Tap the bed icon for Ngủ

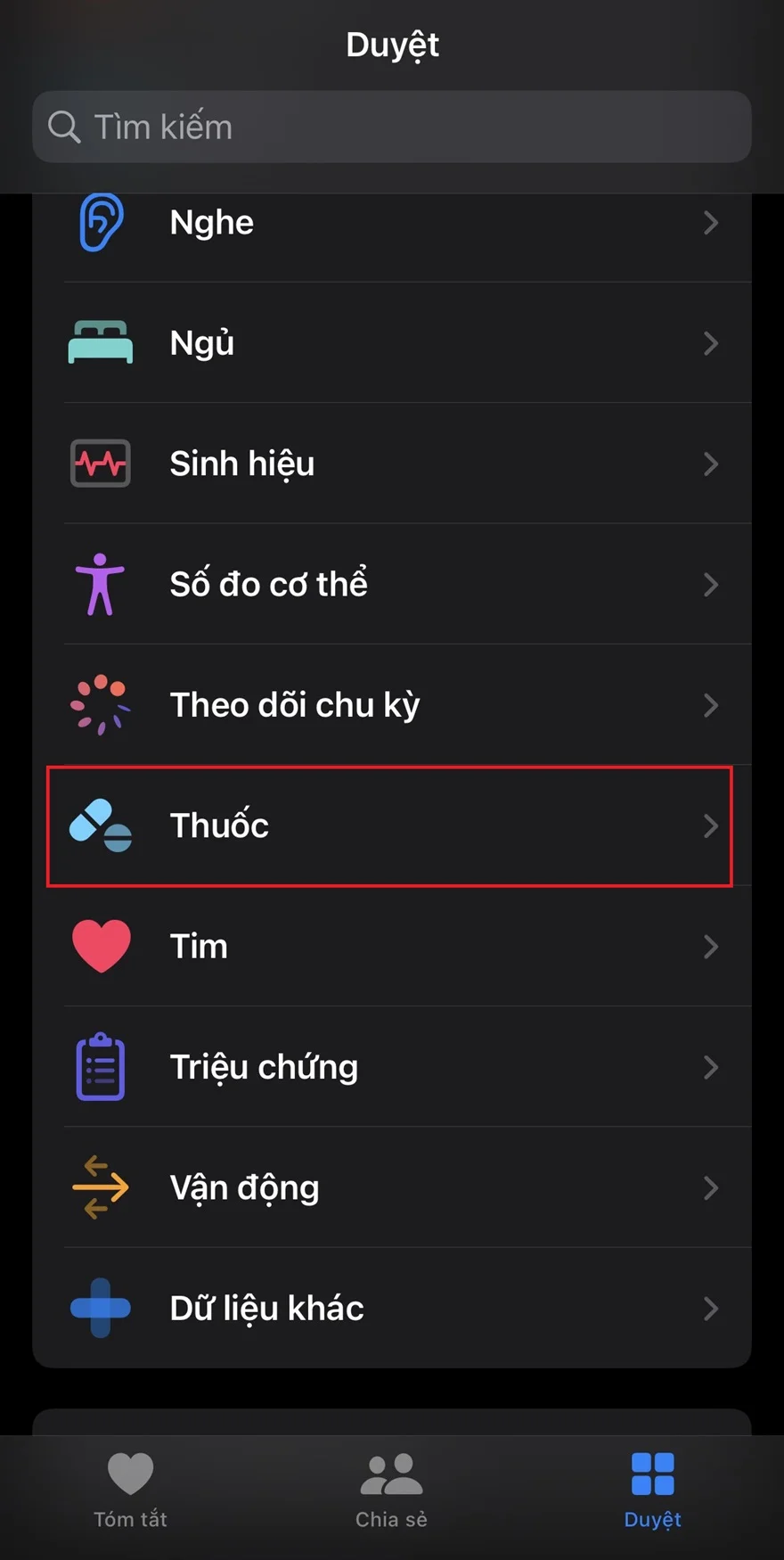tap(101, 342)
